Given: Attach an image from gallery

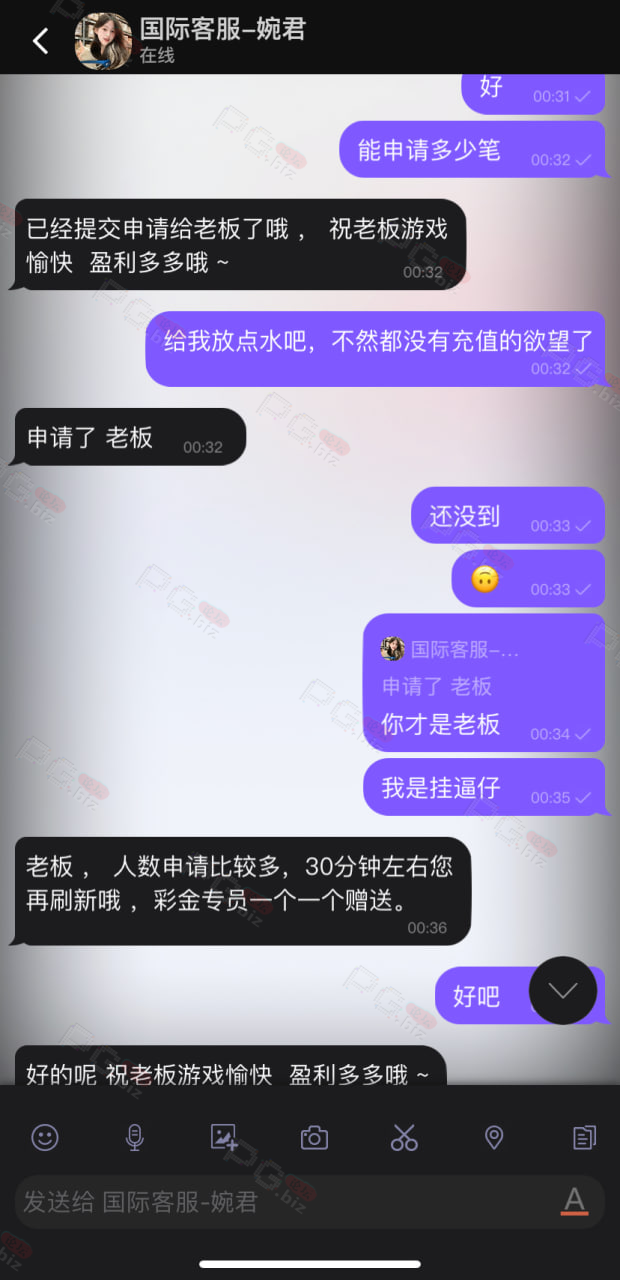Looking at the screenshot, I should (224, 1137).
